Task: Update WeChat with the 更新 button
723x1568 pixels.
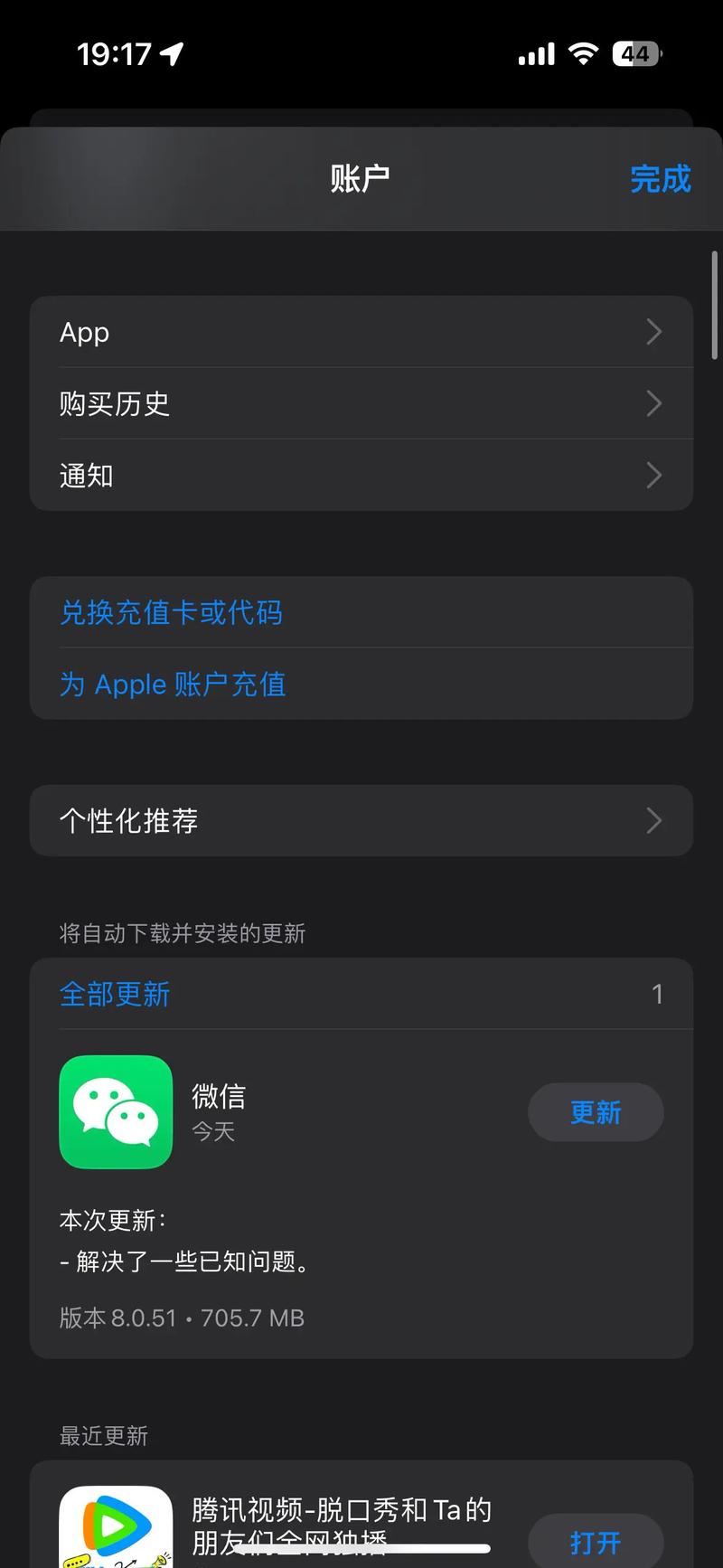Action: click(x=596, y=1112)
